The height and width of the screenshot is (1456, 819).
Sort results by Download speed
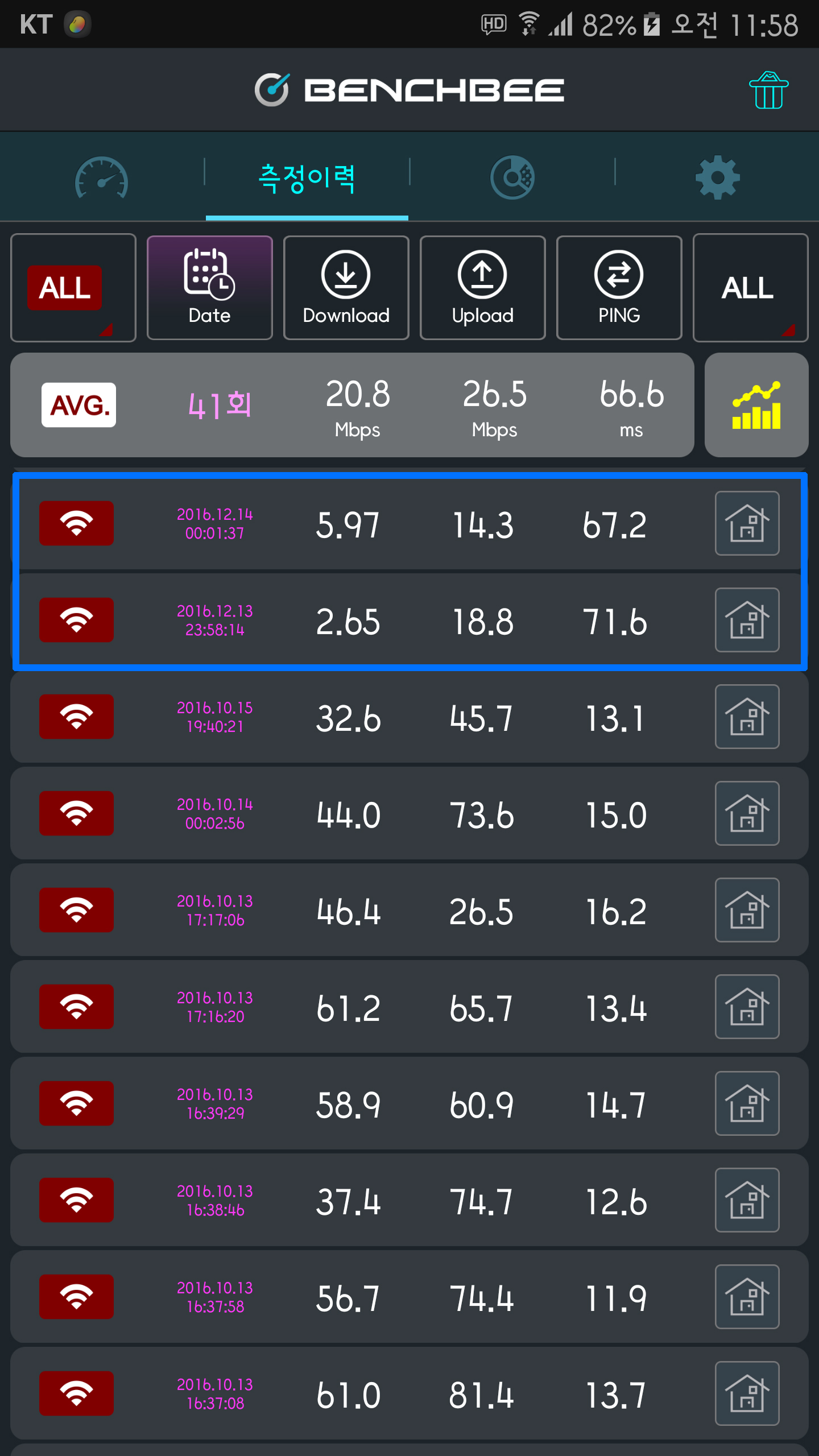click(x=346, y=288)
